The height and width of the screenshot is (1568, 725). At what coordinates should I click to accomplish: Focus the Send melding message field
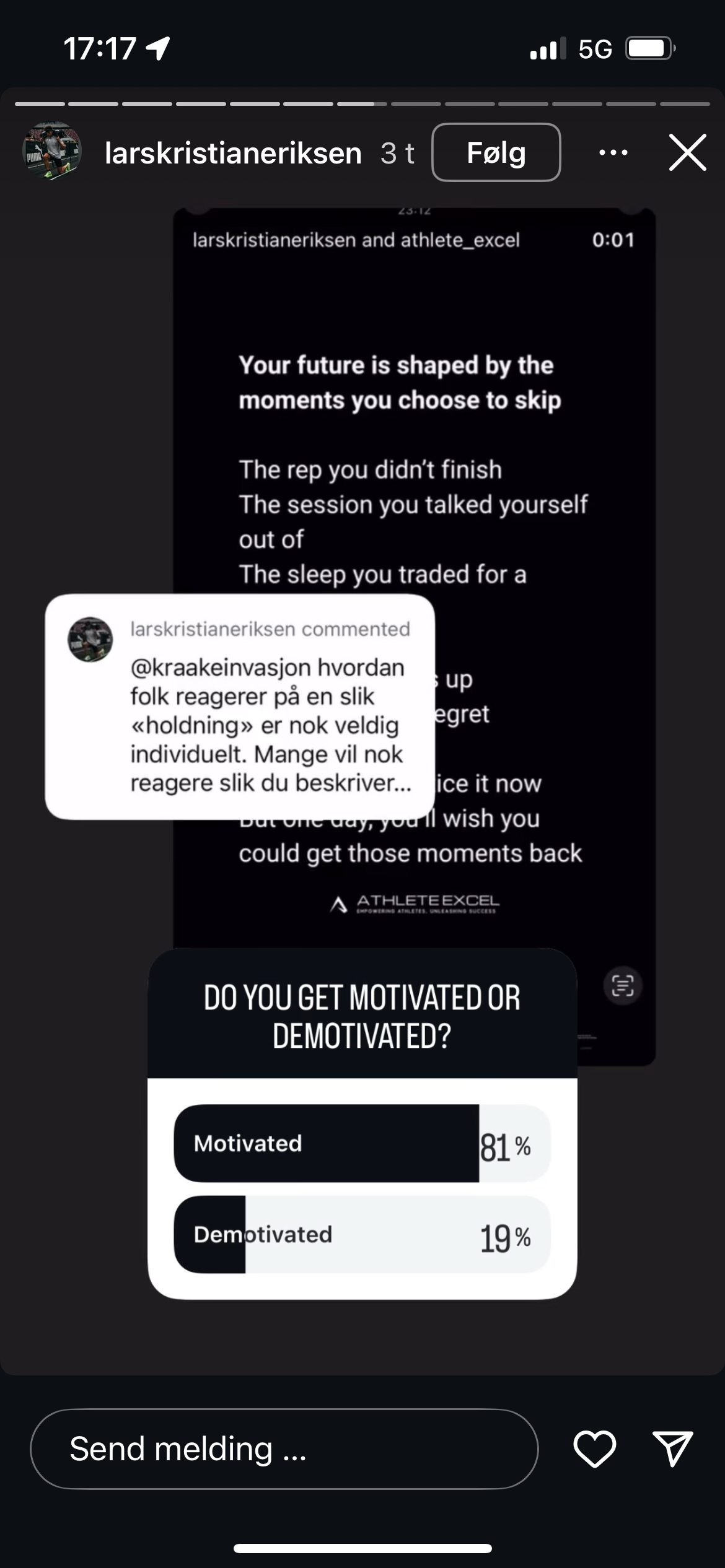coord(284,1449)
